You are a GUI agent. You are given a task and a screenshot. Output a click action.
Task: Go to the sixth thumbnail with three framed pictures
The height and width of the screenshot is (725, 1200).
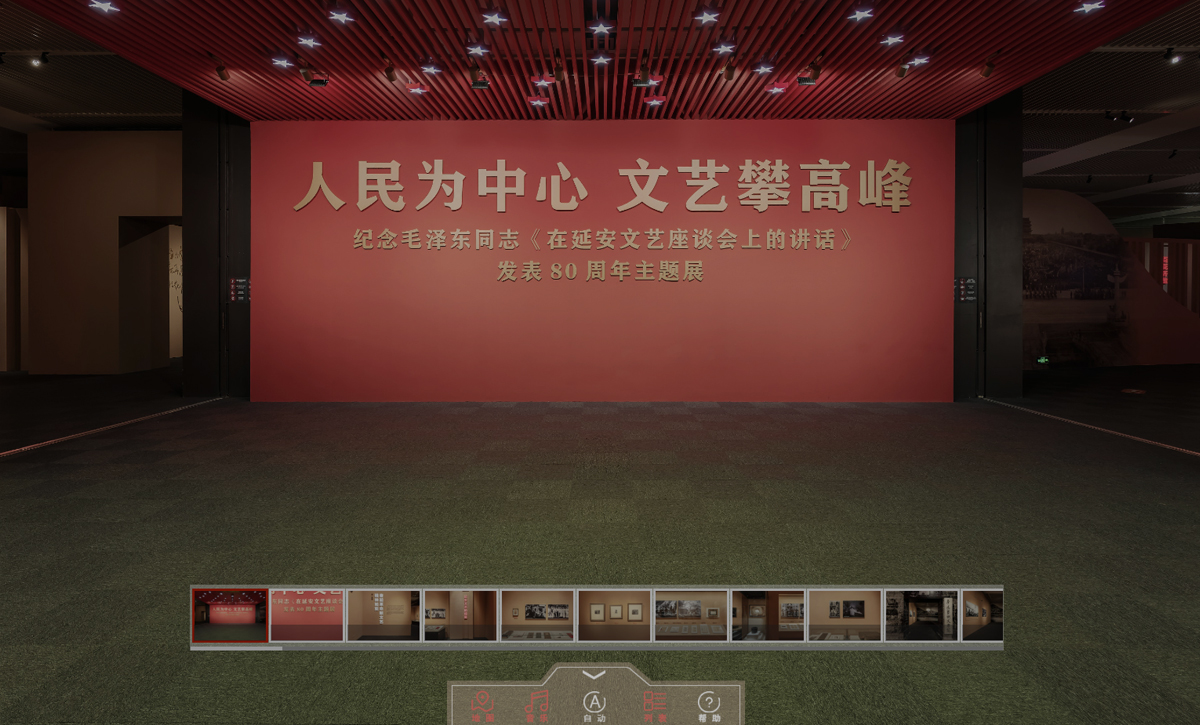[x=614, y=615]
